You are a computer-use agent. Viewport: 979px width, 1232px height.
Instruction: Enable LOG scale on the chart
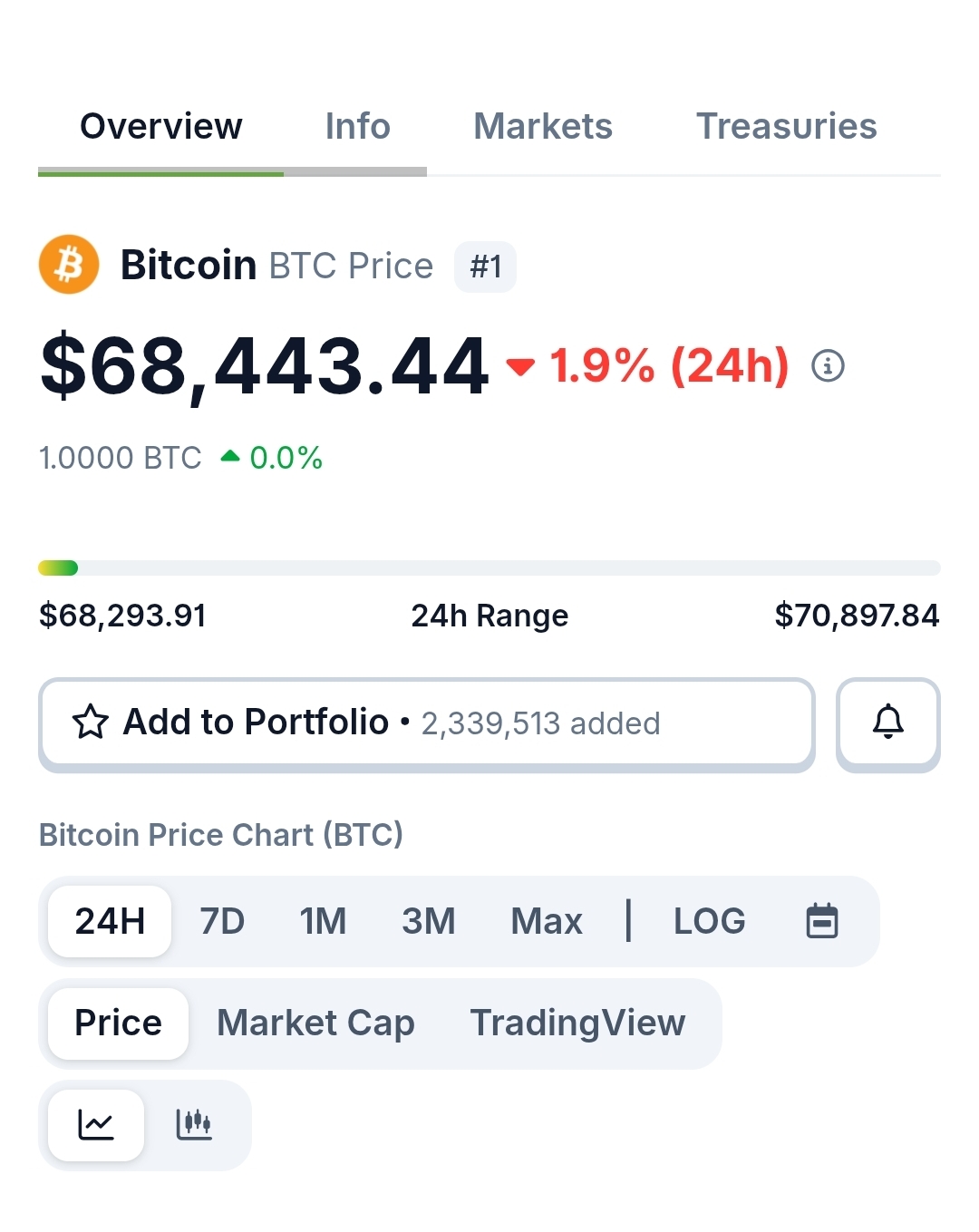(x=709, y=921)
